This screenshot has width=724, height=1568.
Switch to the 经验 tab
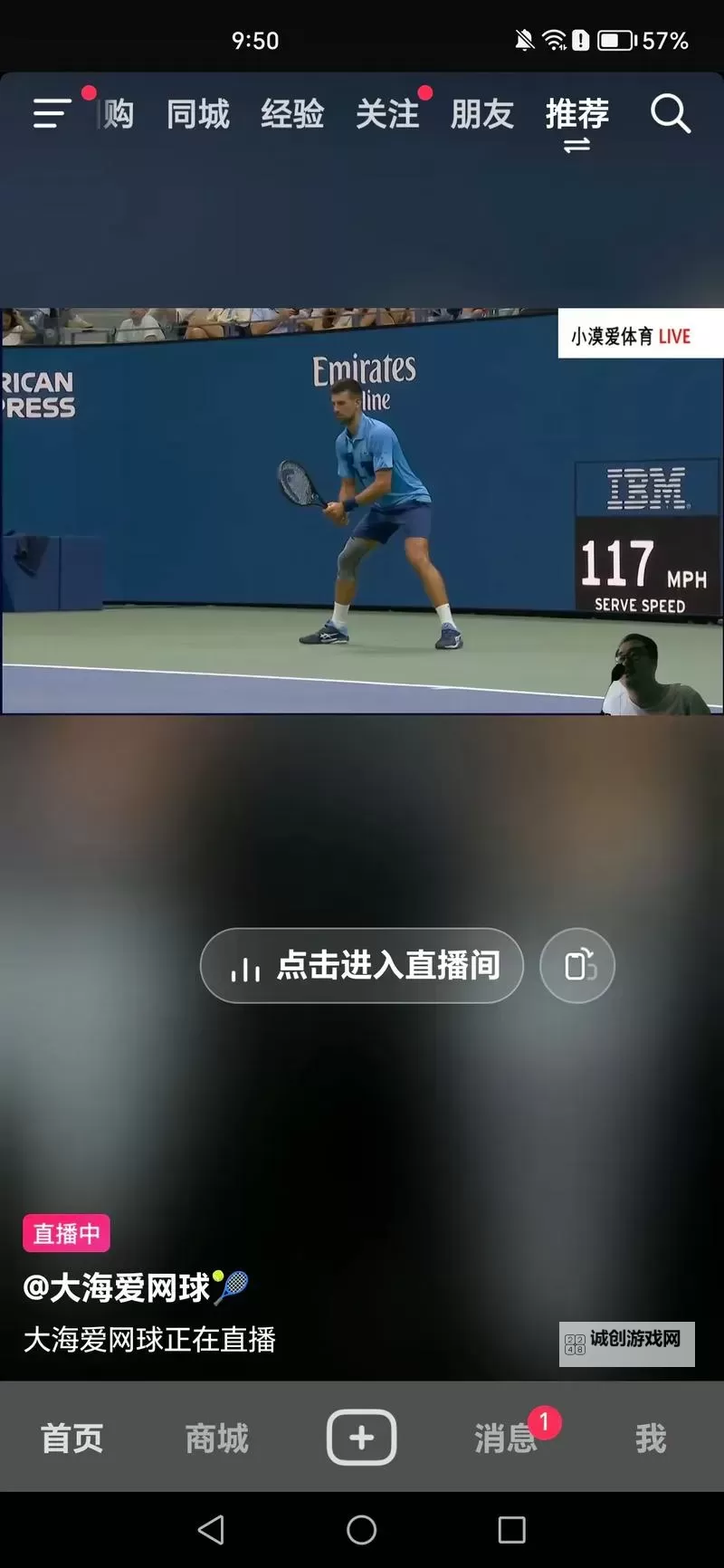tap(292, 115)
